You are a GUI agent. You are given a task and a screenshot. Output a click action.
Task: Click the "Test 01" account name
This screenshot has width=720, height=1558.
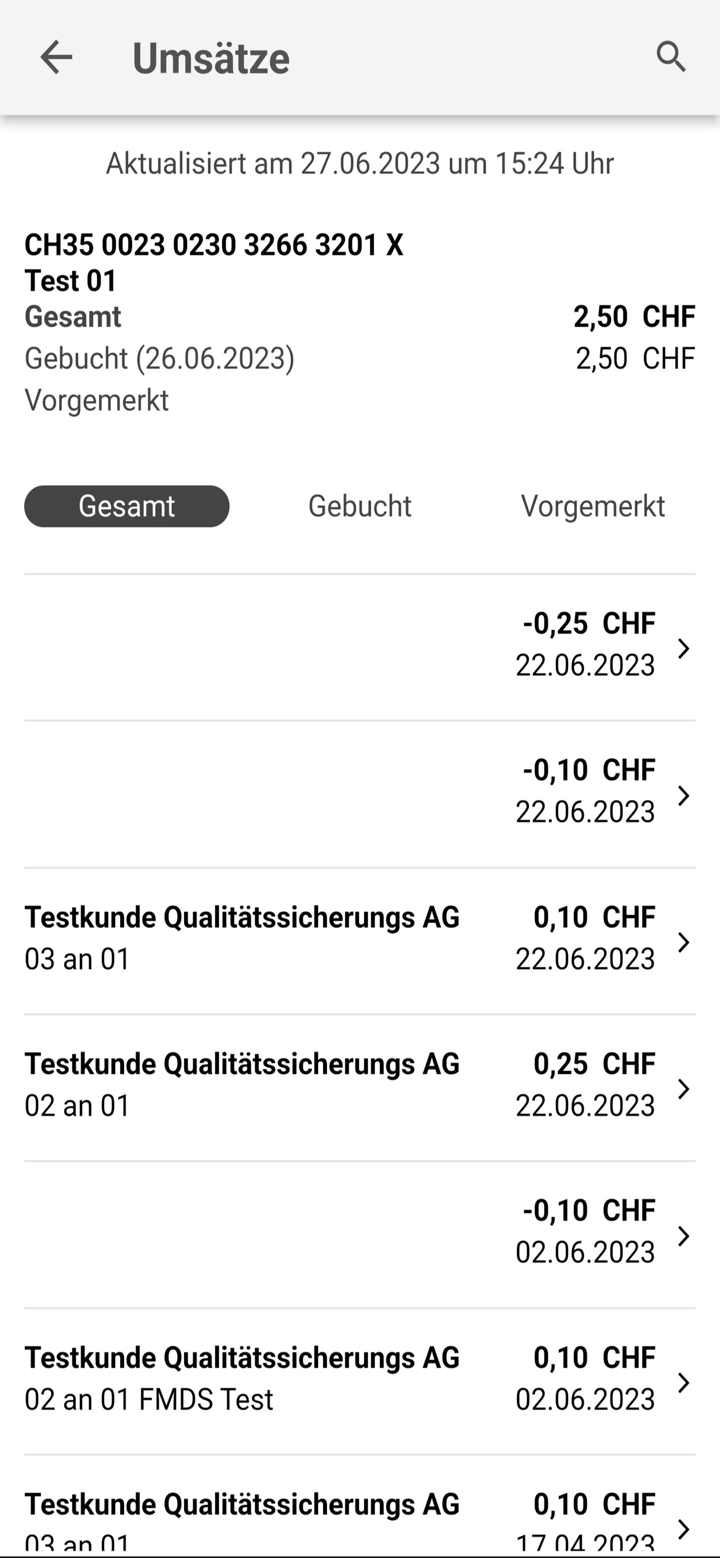click(x=70, y=281)
